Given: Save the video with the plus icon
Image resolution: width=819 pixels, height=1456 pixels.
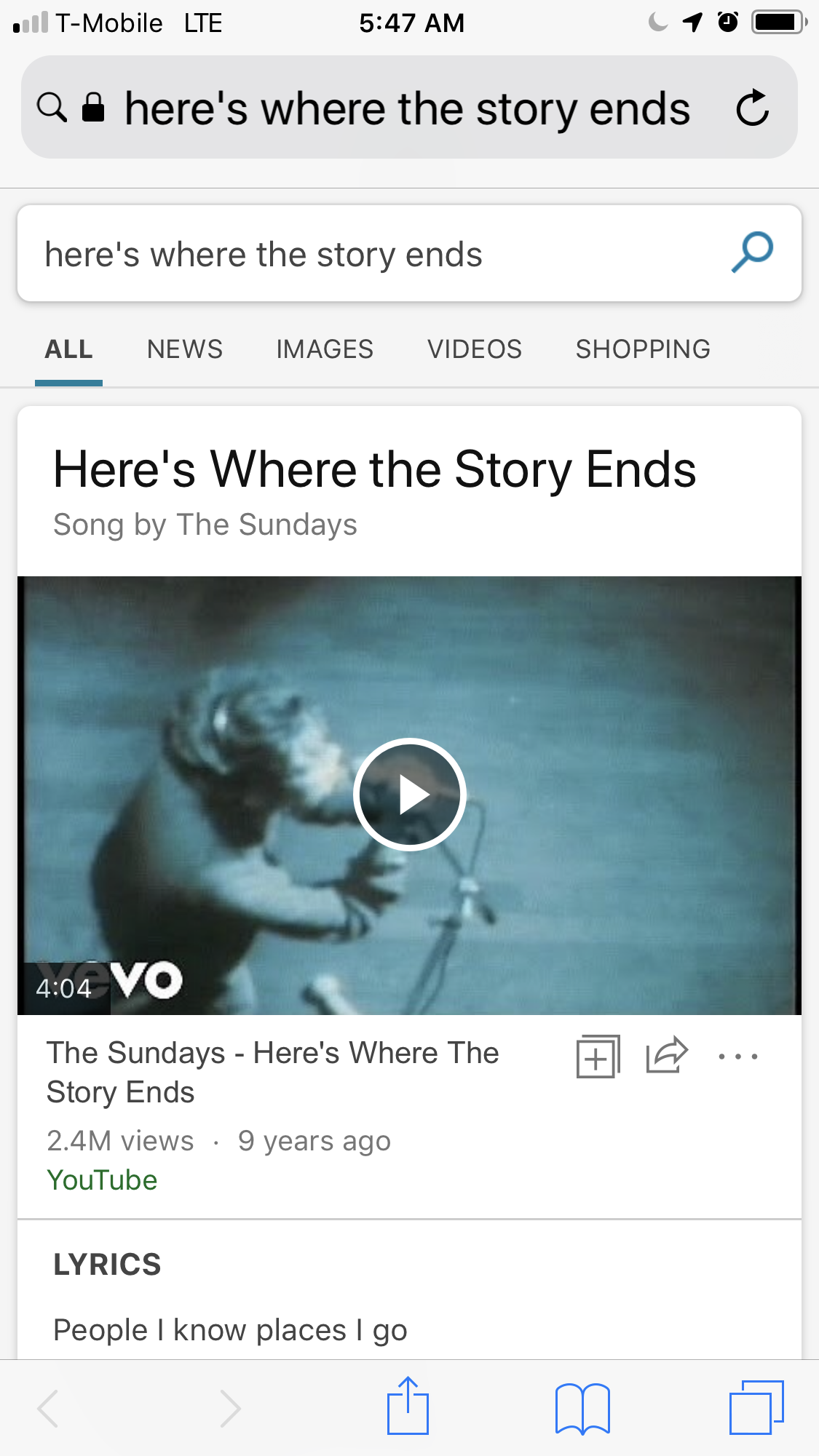Looking at the screenshot, I should [x=598, y=1057].
